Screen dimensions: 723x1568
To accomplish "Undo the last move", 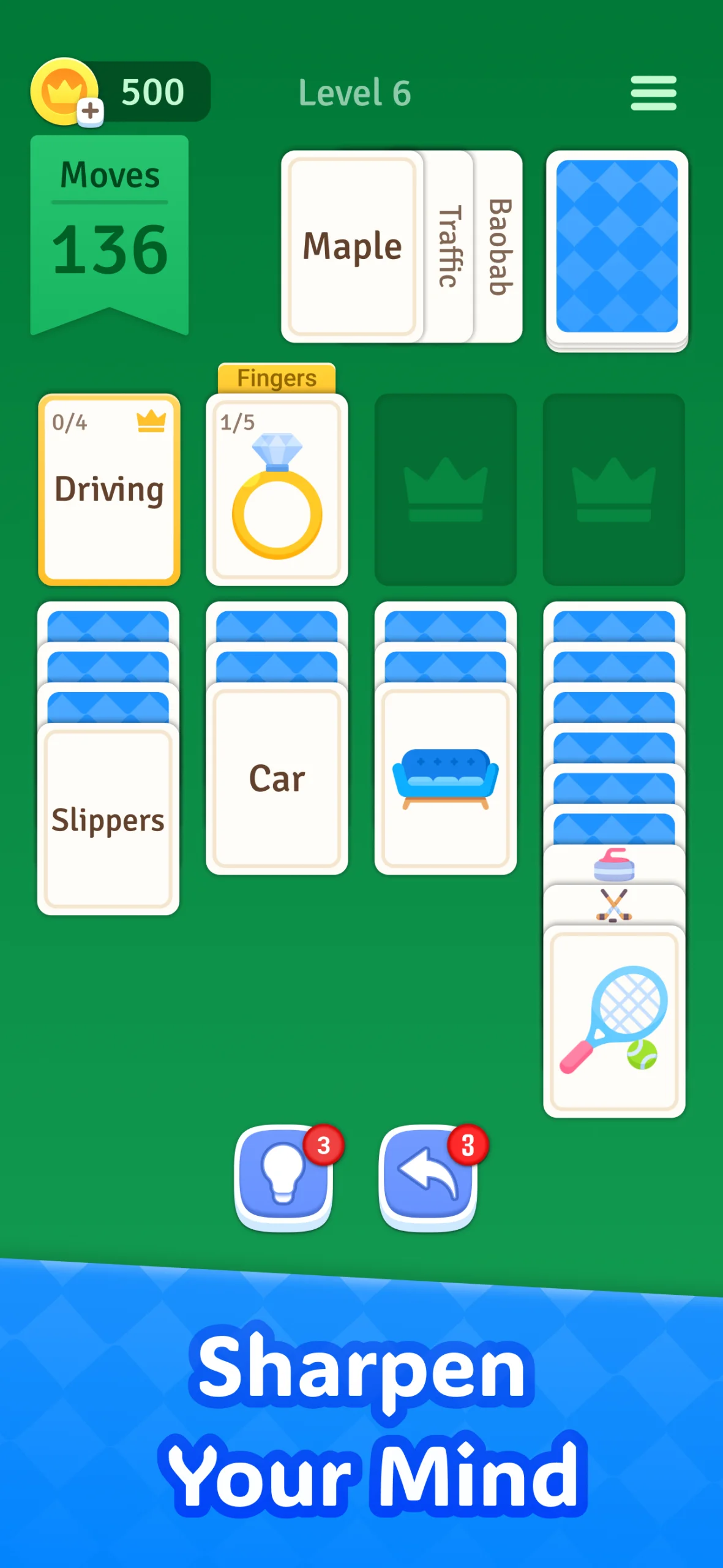I will [428, 1176].
